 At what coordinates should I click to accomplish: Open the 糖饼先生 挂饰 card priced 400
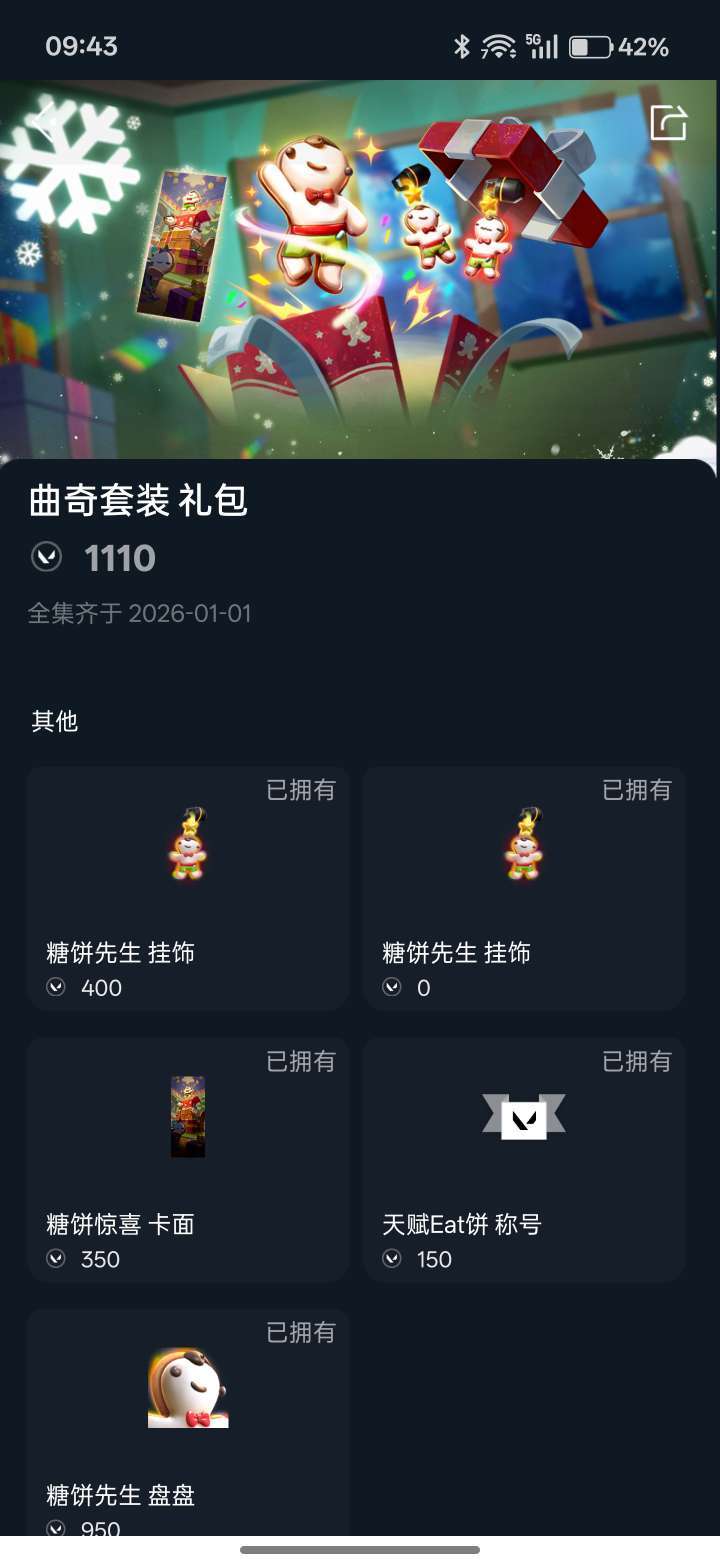click(x=188, y=888)
